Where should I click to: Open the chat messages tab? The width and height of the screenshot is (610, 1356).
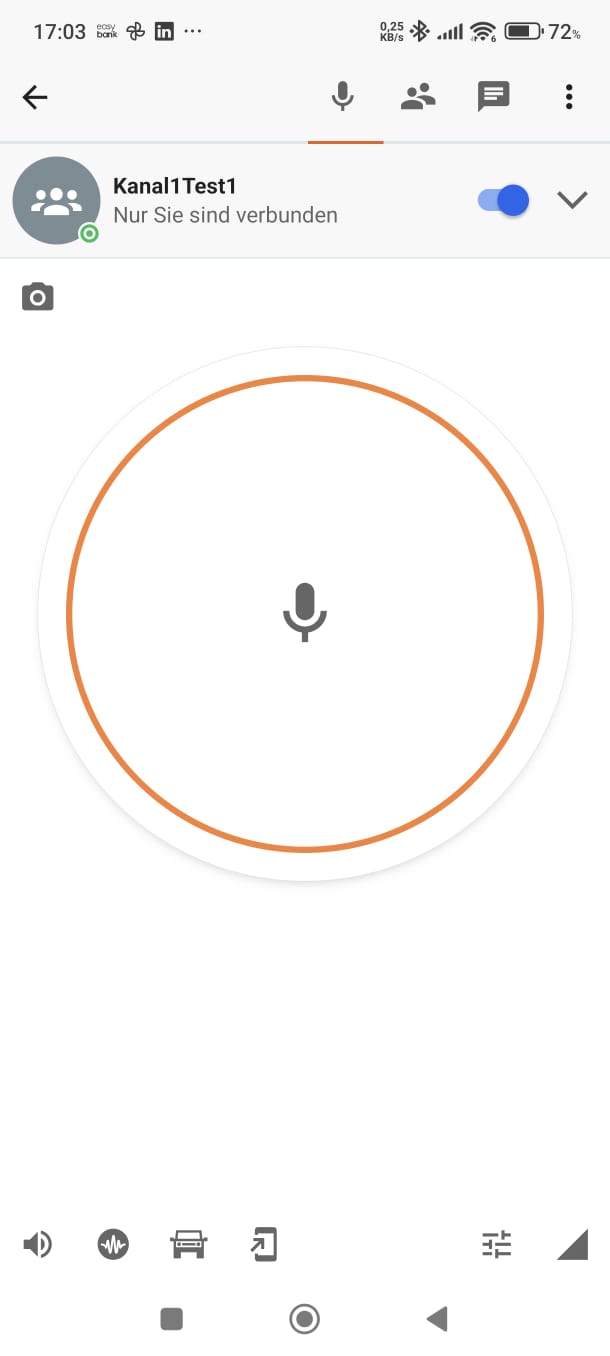coord(494,97)
